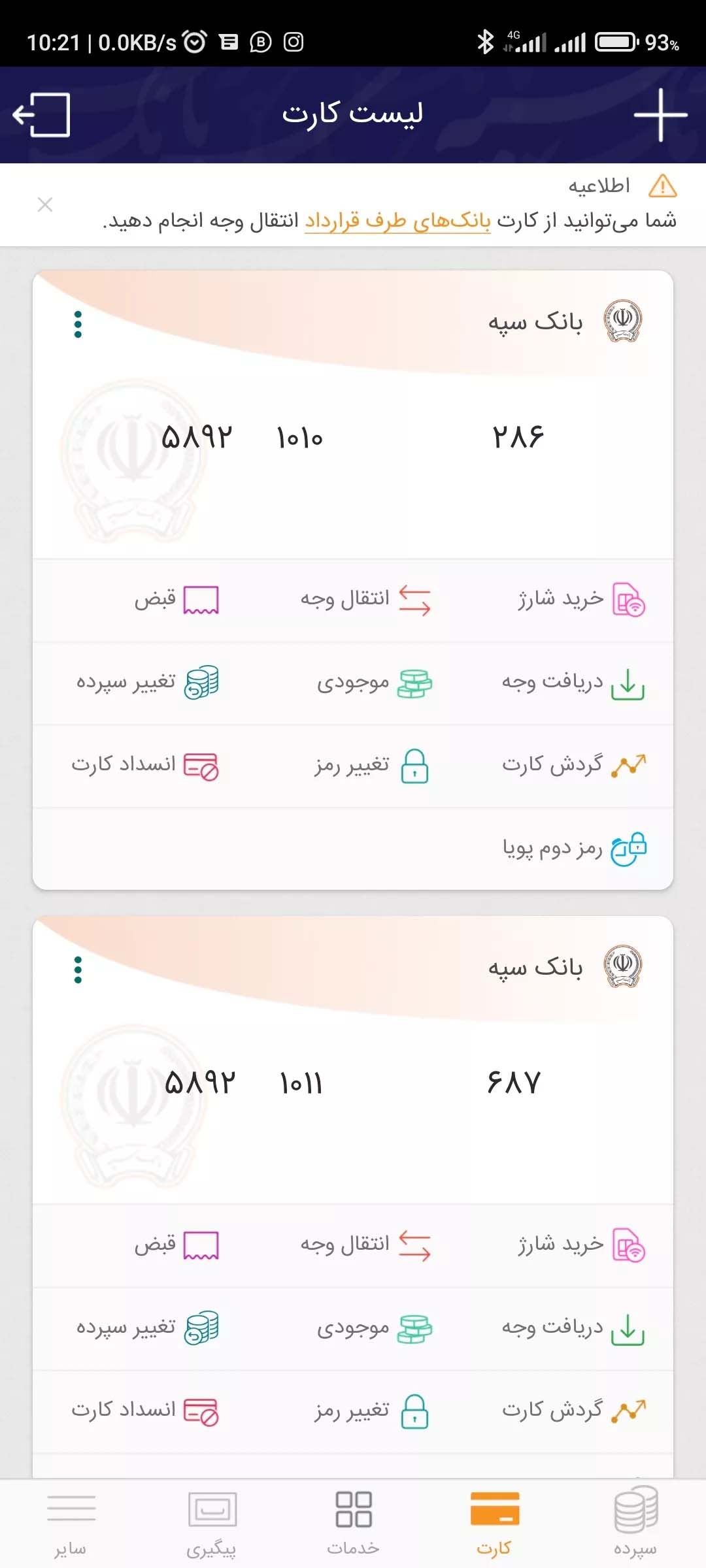Go to the پیگیری tab

coord(212,1522)
